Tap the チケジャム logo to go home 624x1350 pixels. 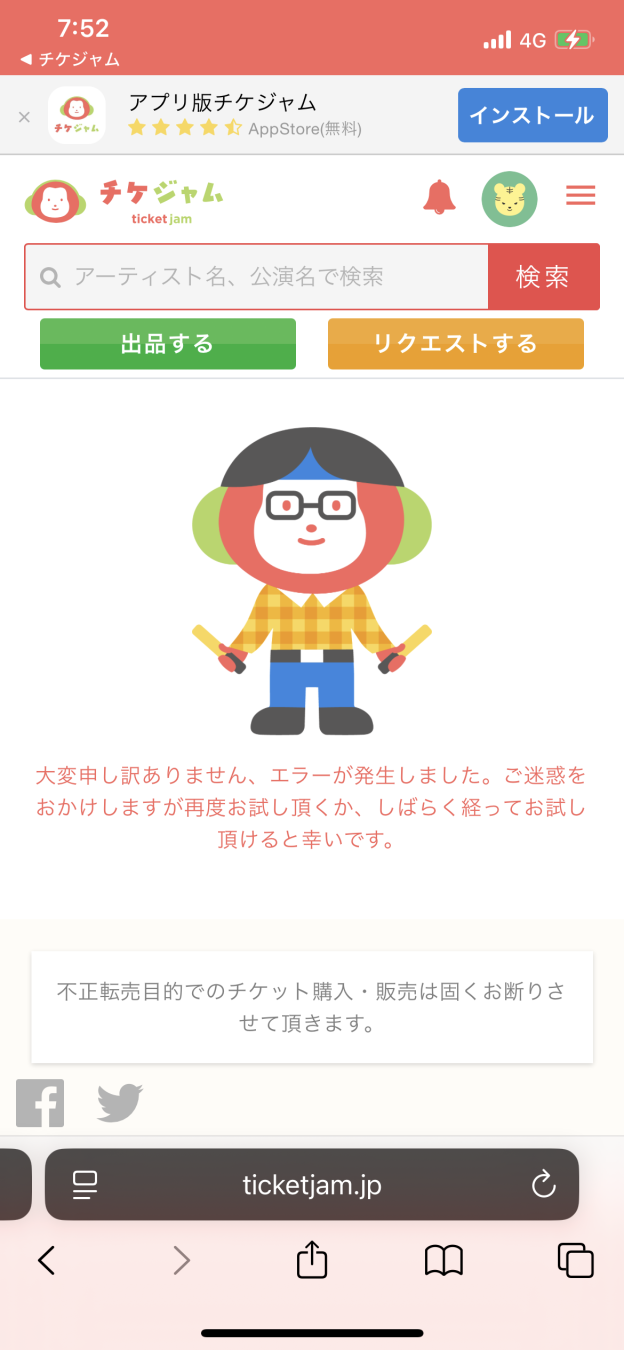[x=125, y=200]
